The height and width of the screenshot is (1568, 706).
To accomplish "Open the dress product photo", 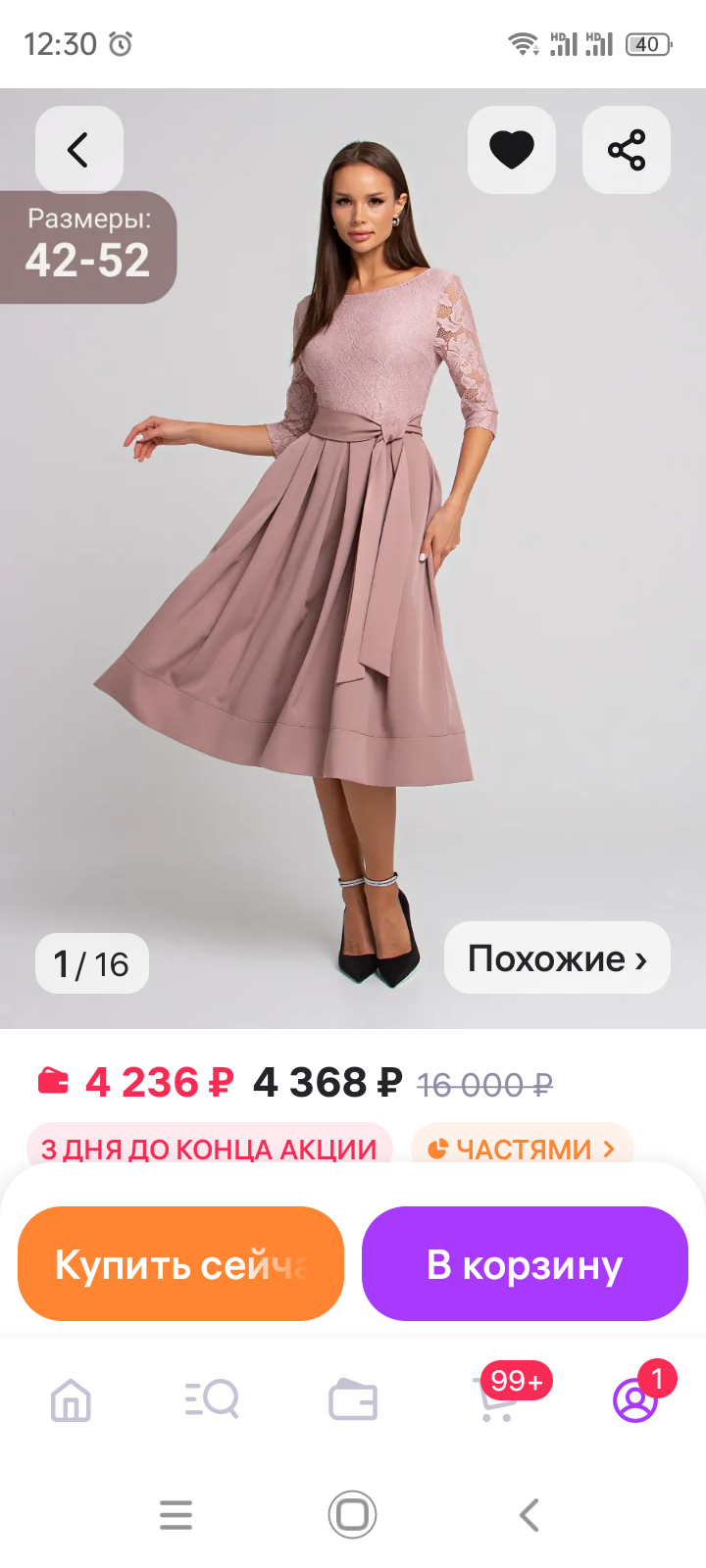I will click(x=353, y=588).
